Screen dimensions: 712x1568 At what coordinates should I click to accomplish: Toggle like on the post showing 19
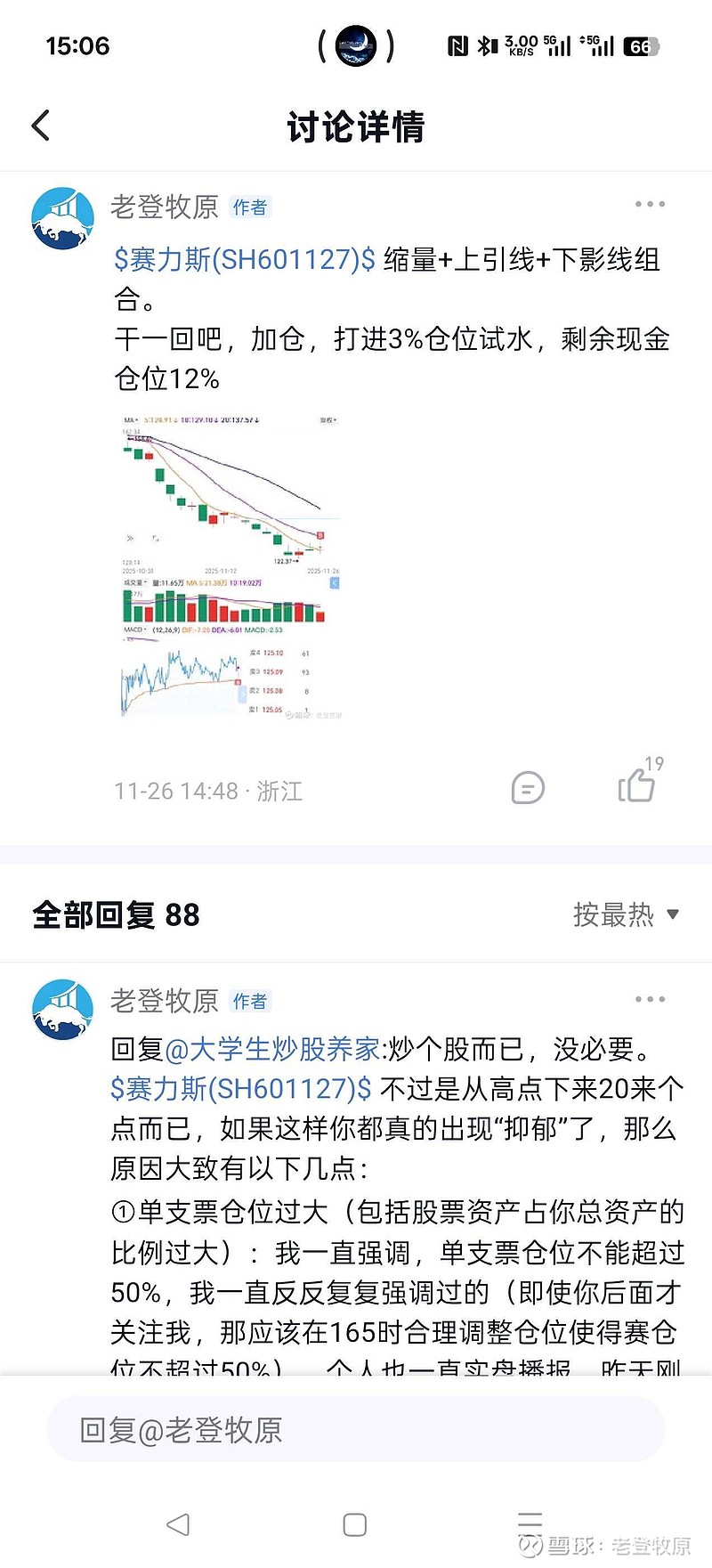tap(637, 787)
